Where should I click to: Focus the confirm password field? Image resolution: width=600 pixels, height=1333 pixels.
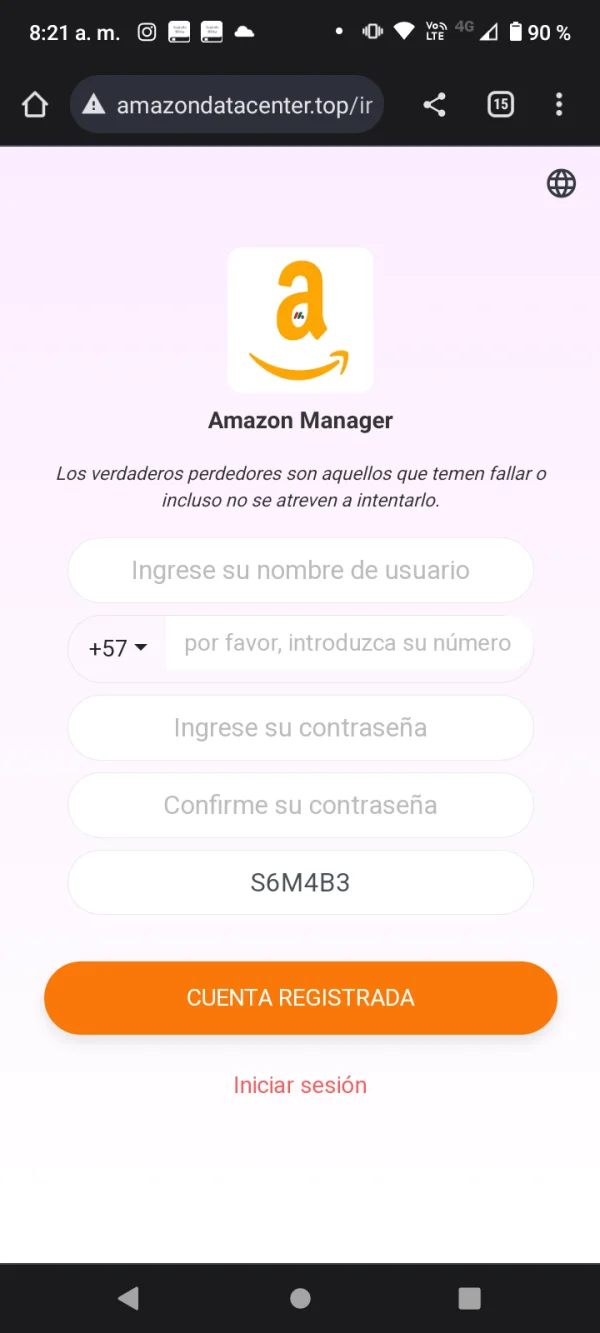click(x=300, y=805)
